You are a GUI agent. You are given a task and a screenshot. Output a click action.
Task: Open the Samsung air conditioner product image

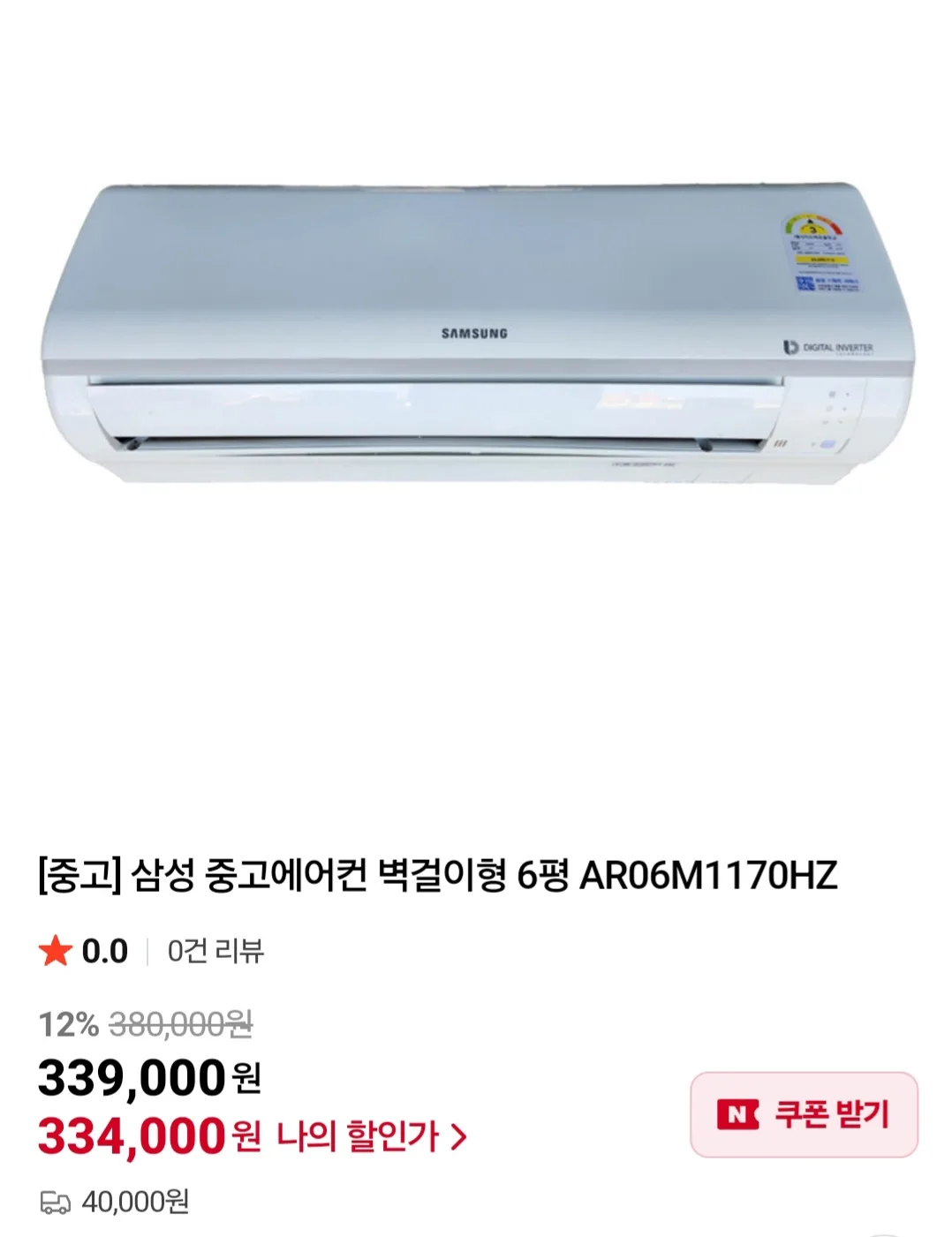pyautogui.click(x=476, y=336)
